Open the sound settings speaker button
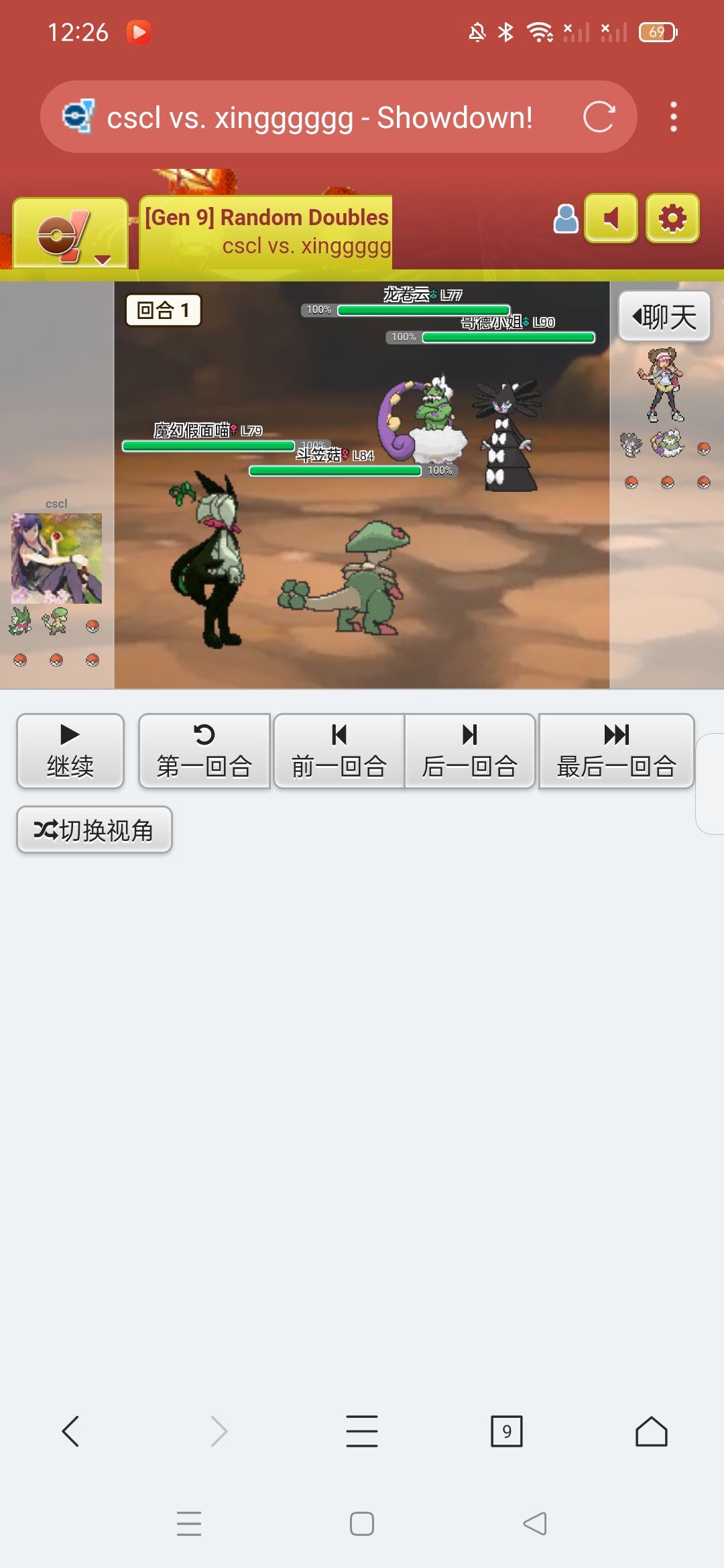Screen dimensions: 724x1568 click(611, 218)
